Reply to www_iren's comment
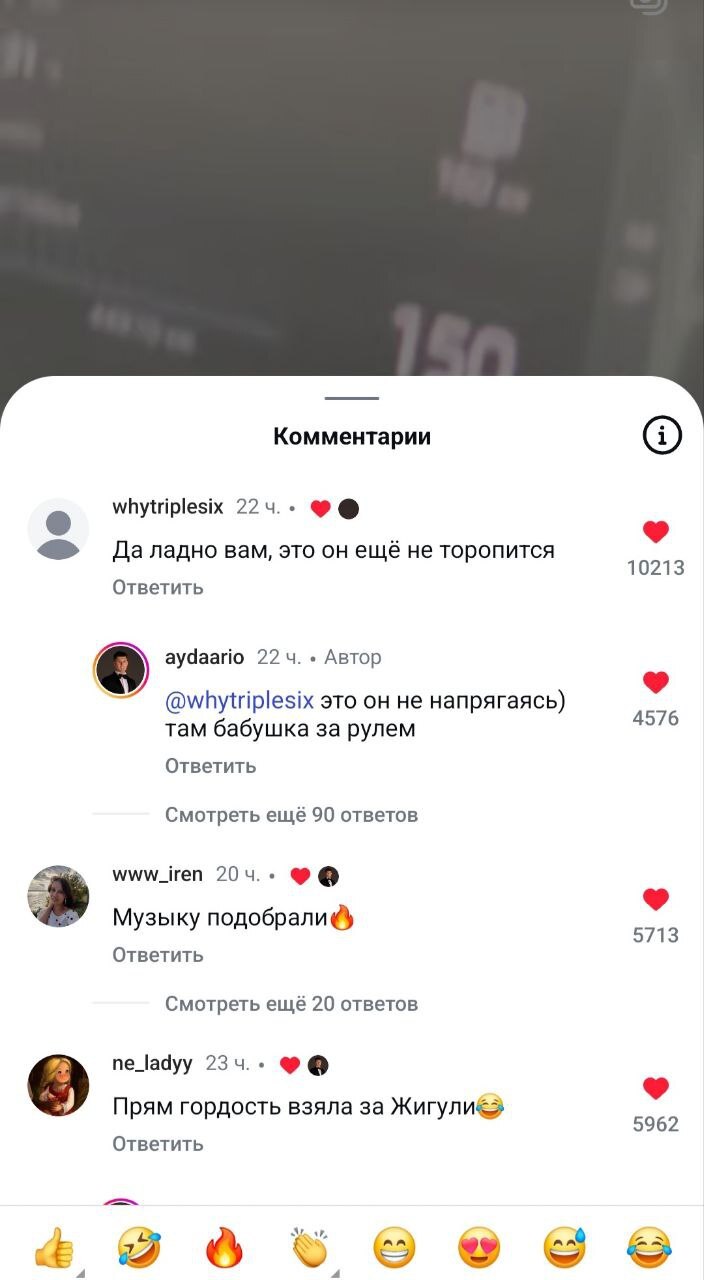The width and height of the screenshot is (704, 1280). coord(158,955)
